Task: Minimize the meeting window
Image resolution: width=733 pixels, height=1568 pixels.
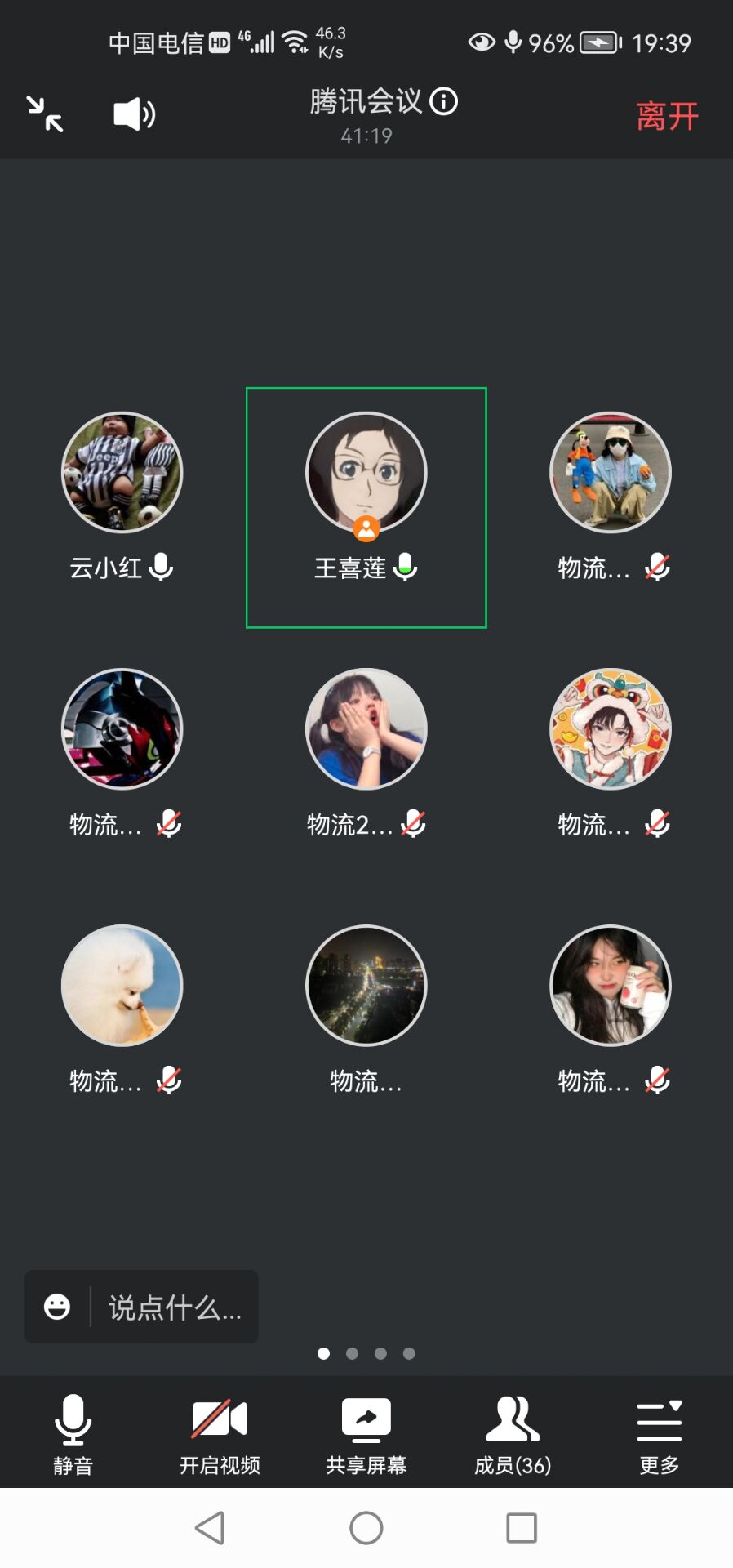Action: point(45,114)
